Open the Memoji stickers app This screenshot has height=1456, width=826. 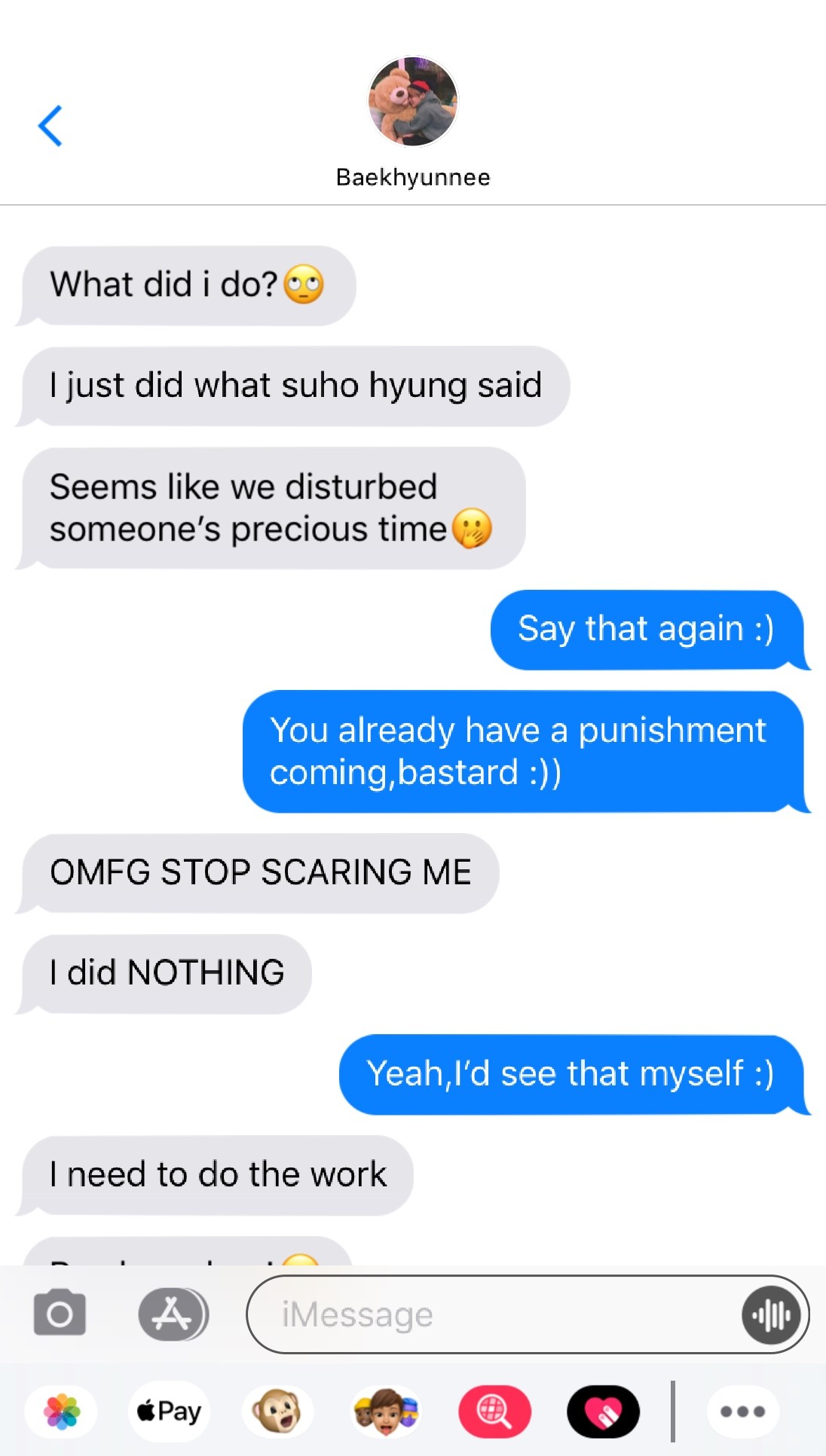pyautogui.click(x=386, y=1411)
